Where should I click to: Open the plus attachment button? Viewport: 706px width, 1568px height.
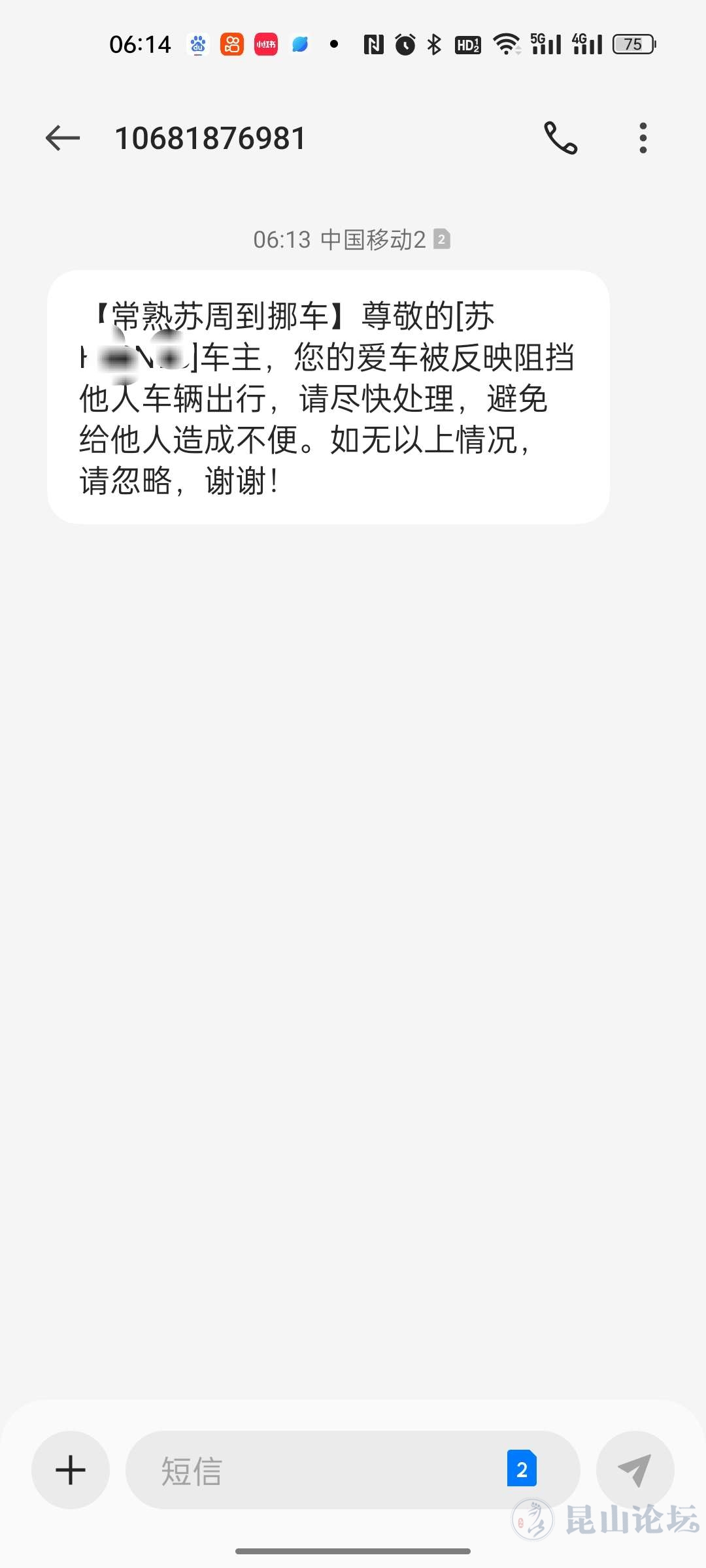[71, 1470]
